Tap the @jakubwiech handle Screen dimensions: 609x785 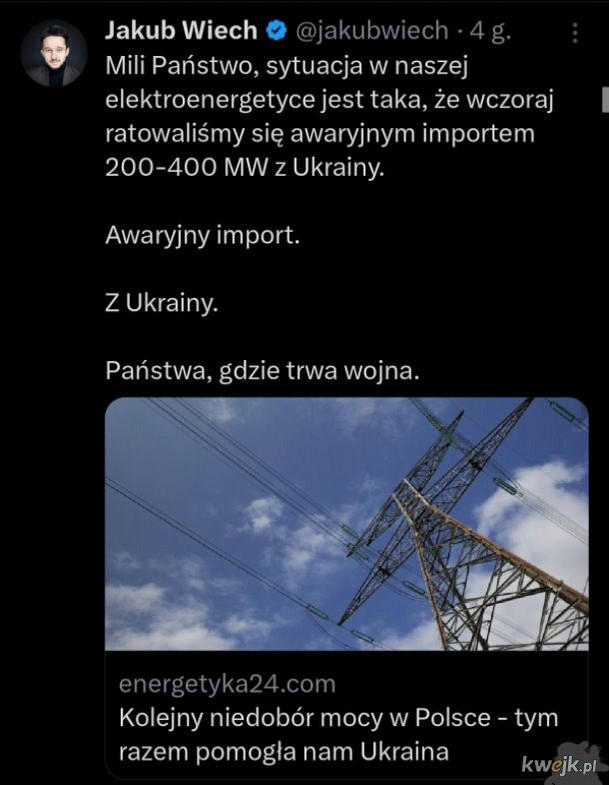(372, 31)
